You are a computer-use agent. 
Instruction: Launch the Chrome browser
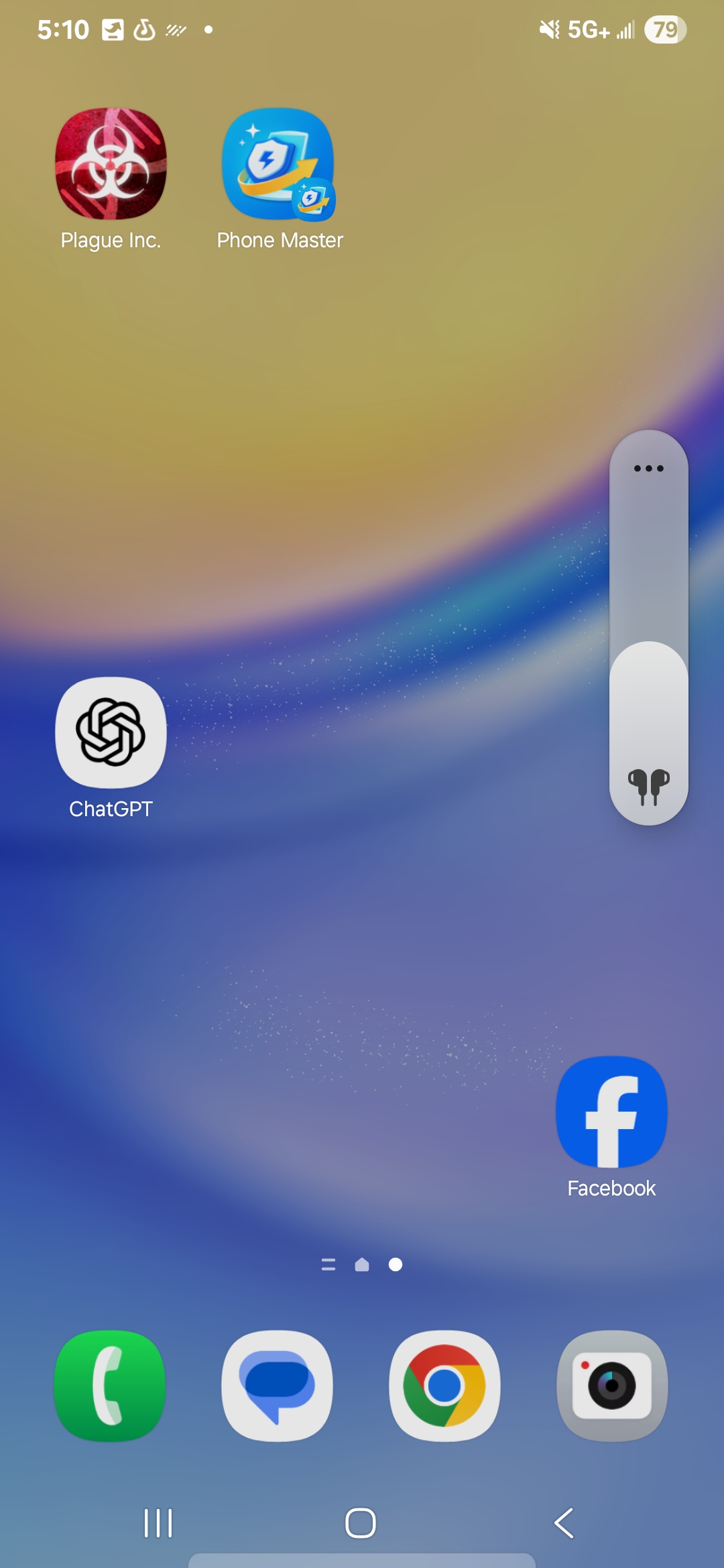coord(444,1385)
